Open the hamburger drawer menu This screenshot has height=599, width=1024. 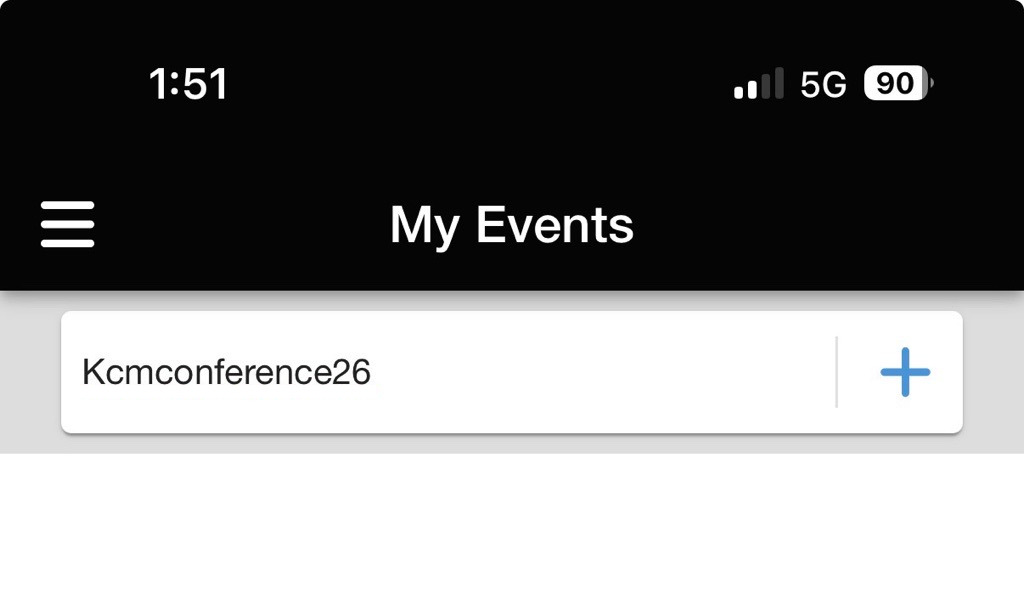tap(67, 224)
